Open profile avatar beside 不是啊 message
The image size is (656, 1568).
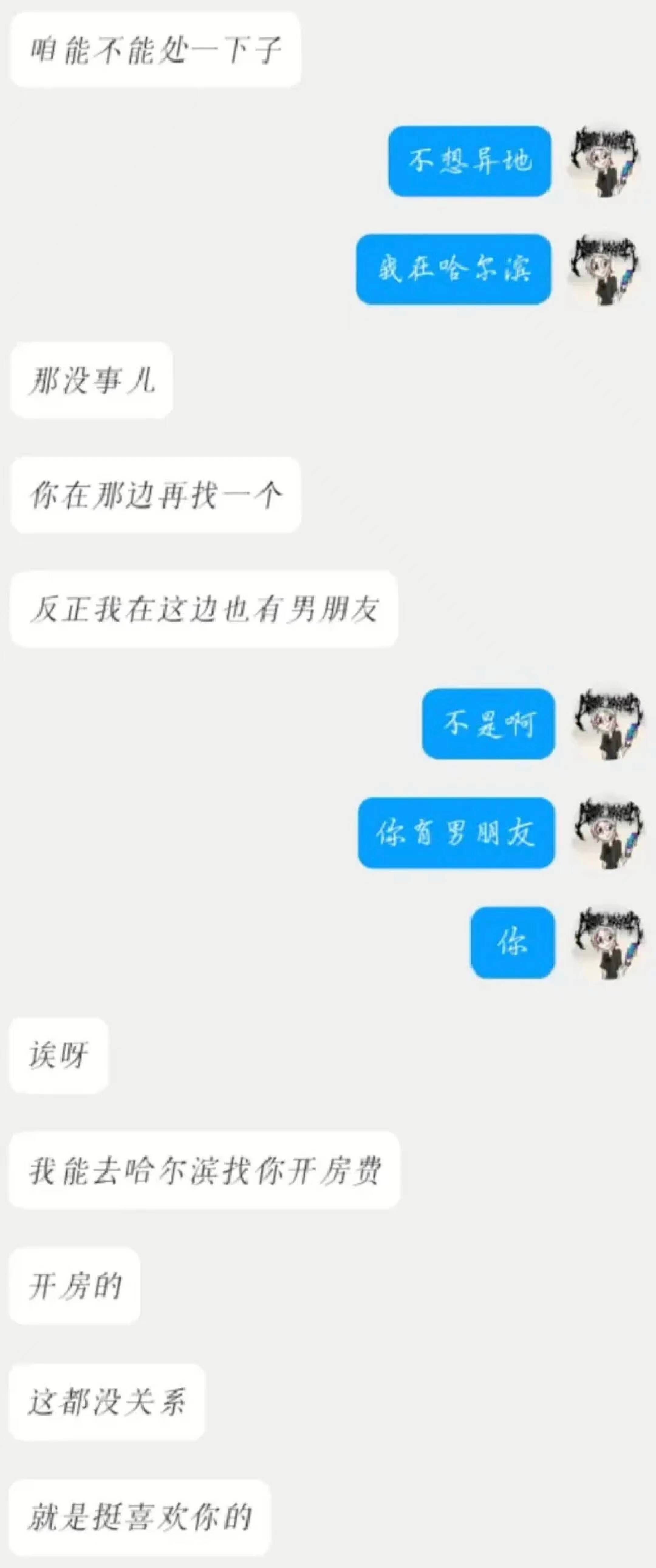[608, 724]
